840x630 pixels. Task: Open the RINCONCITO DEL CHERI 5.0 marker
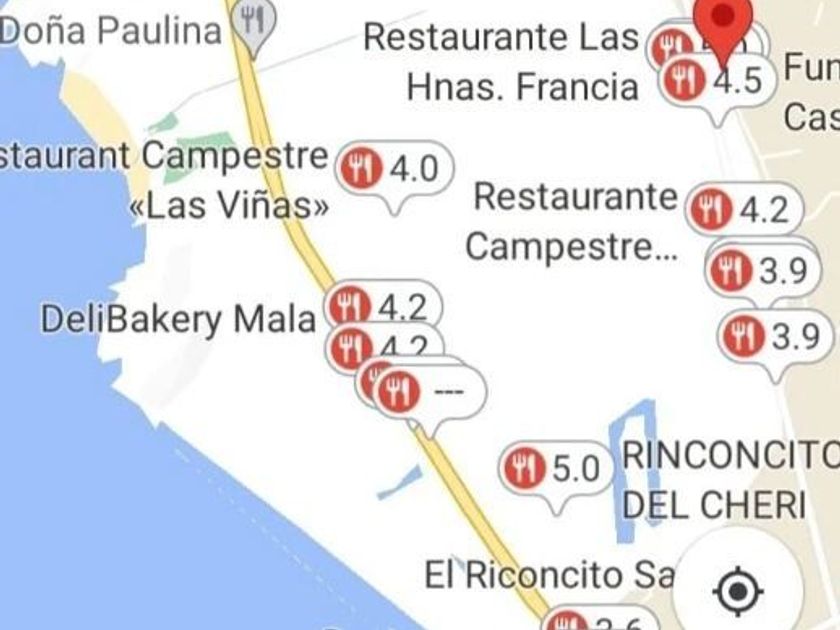click(x=555, y=468)
